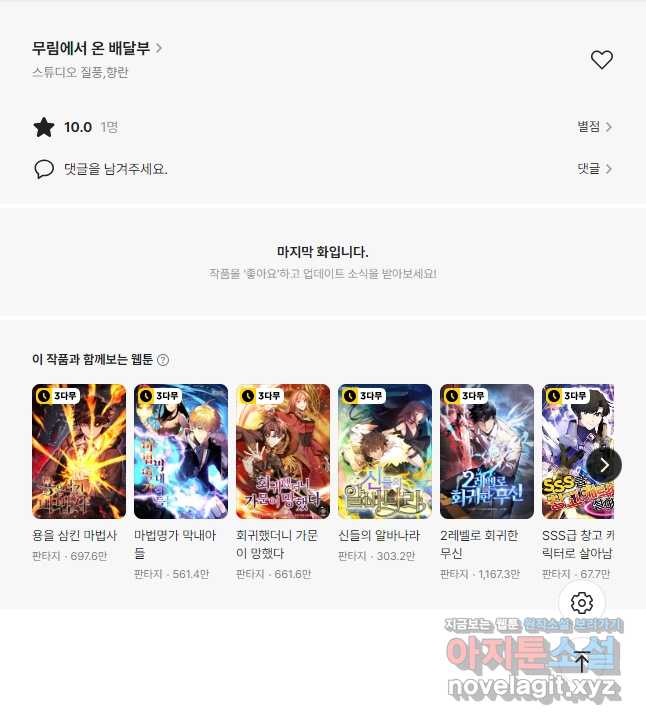Like this webtoon with the heart icon
The height and width of the screenshot is (725, 646).
[601, 60]
